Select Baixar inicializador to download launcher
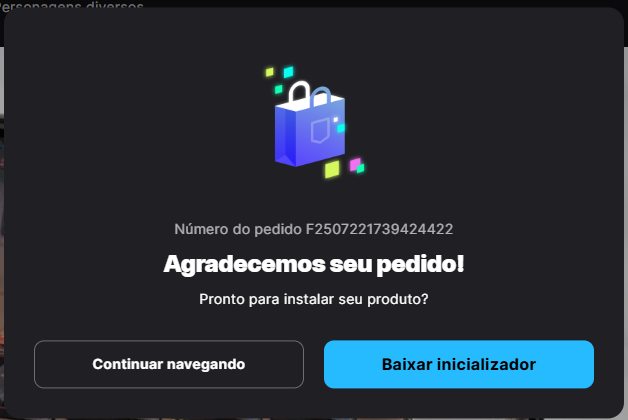This screenshot has height=420, width=628. click(x=459, y=364)
